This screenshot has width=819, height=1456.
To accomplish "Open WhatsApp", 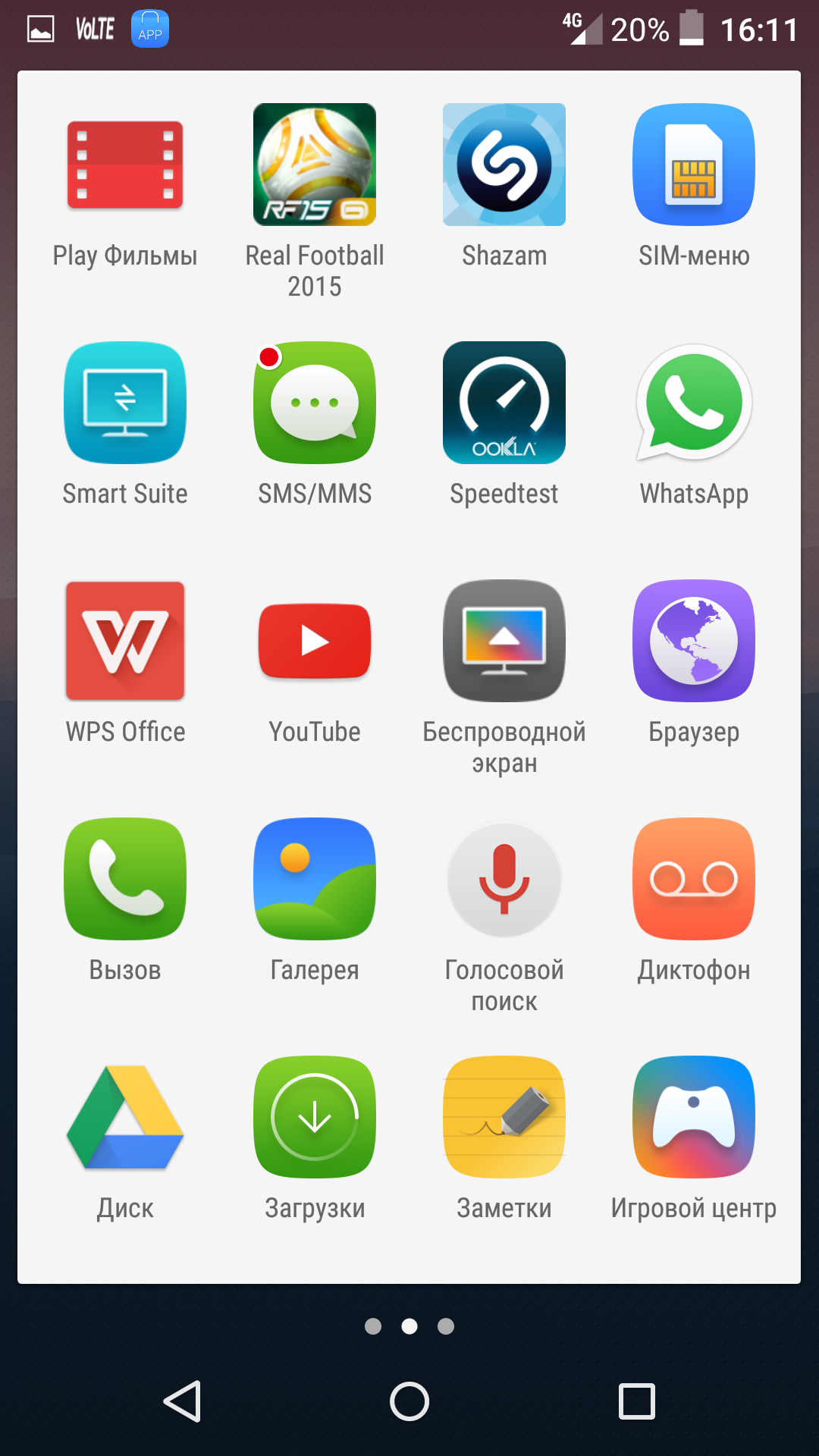I will click(694, 403).
